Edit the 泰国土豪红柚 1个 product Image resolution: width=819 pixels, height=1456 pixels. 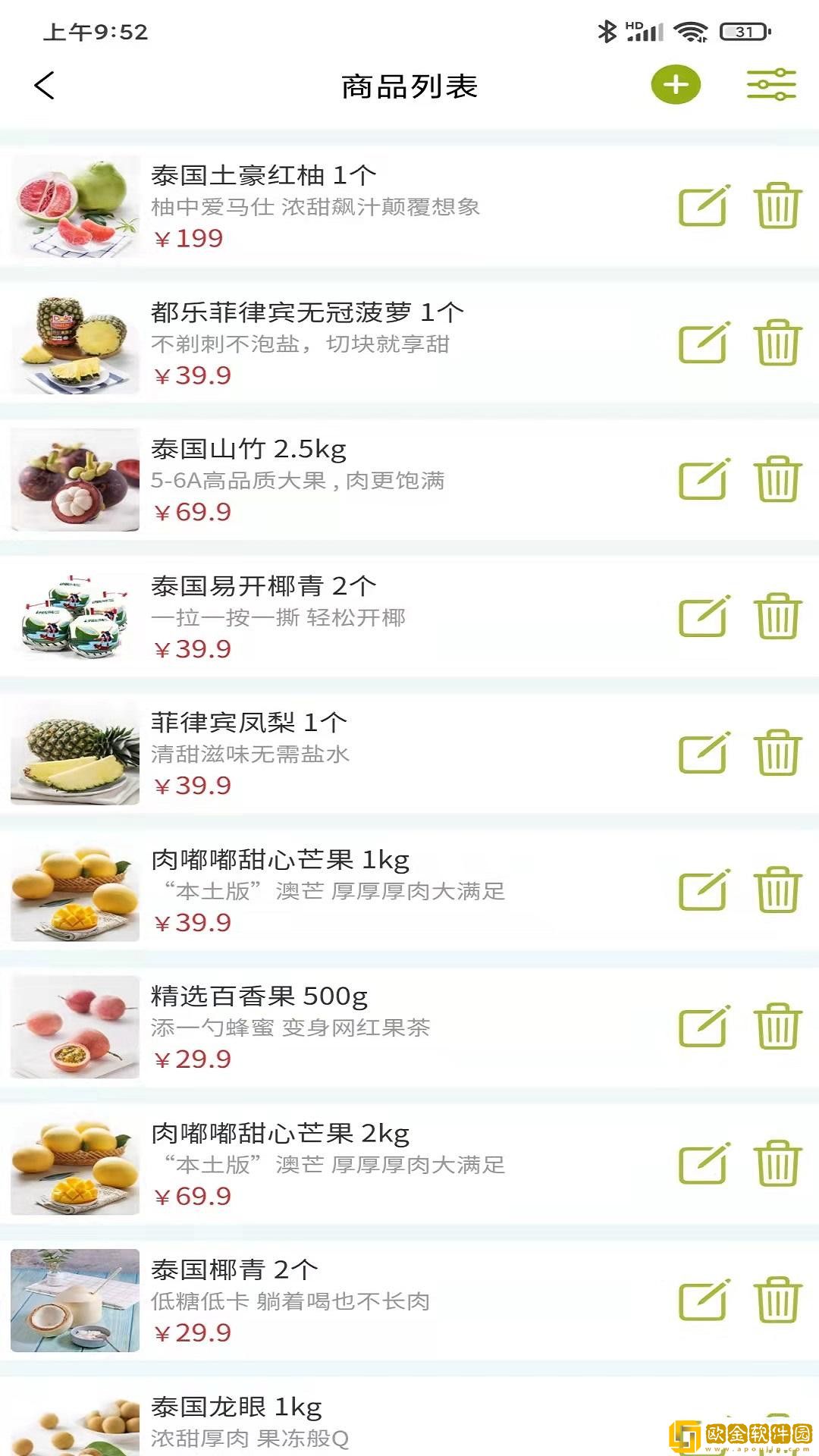click(704, 206)
